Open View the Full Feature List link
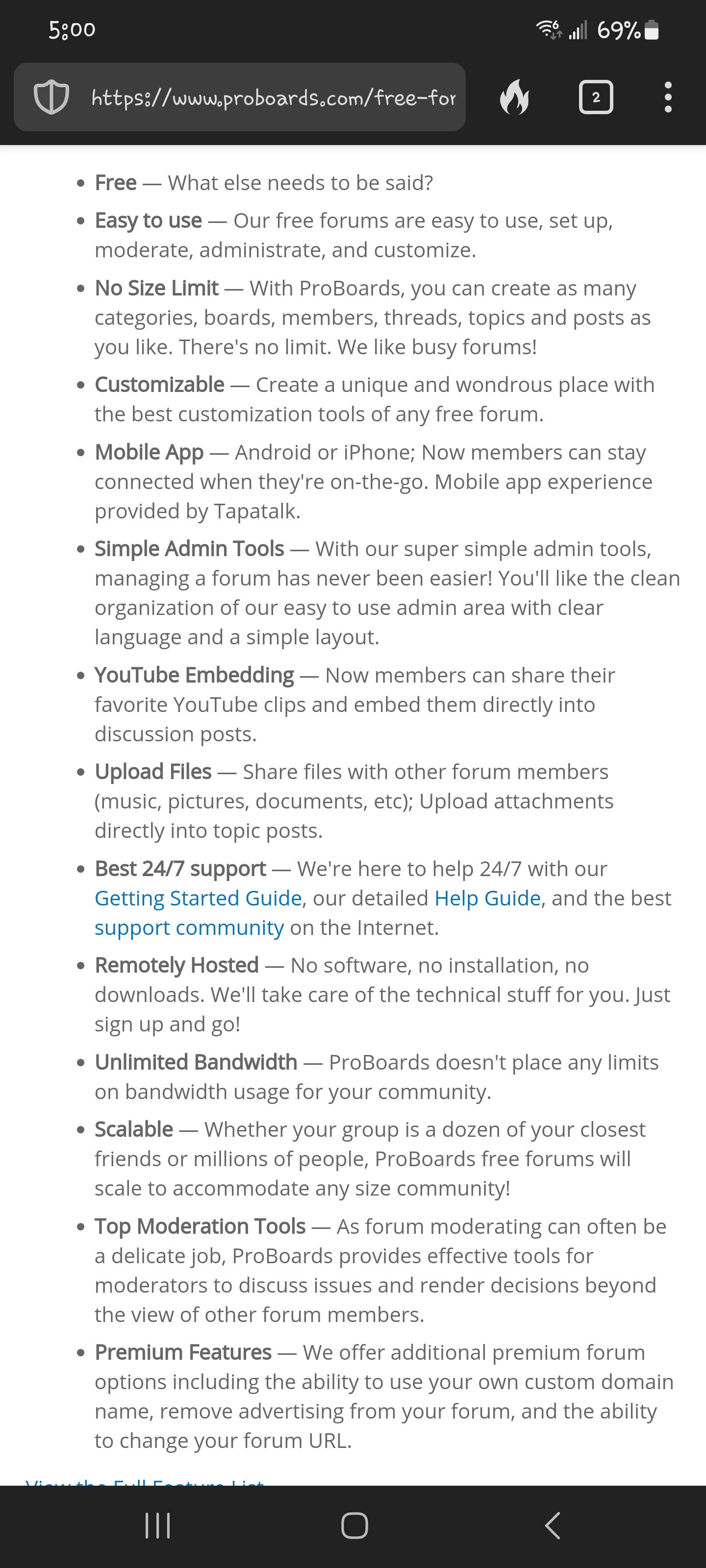Image resolution: width=706 pixels, height=1568 pixels. click(144, 1480)
